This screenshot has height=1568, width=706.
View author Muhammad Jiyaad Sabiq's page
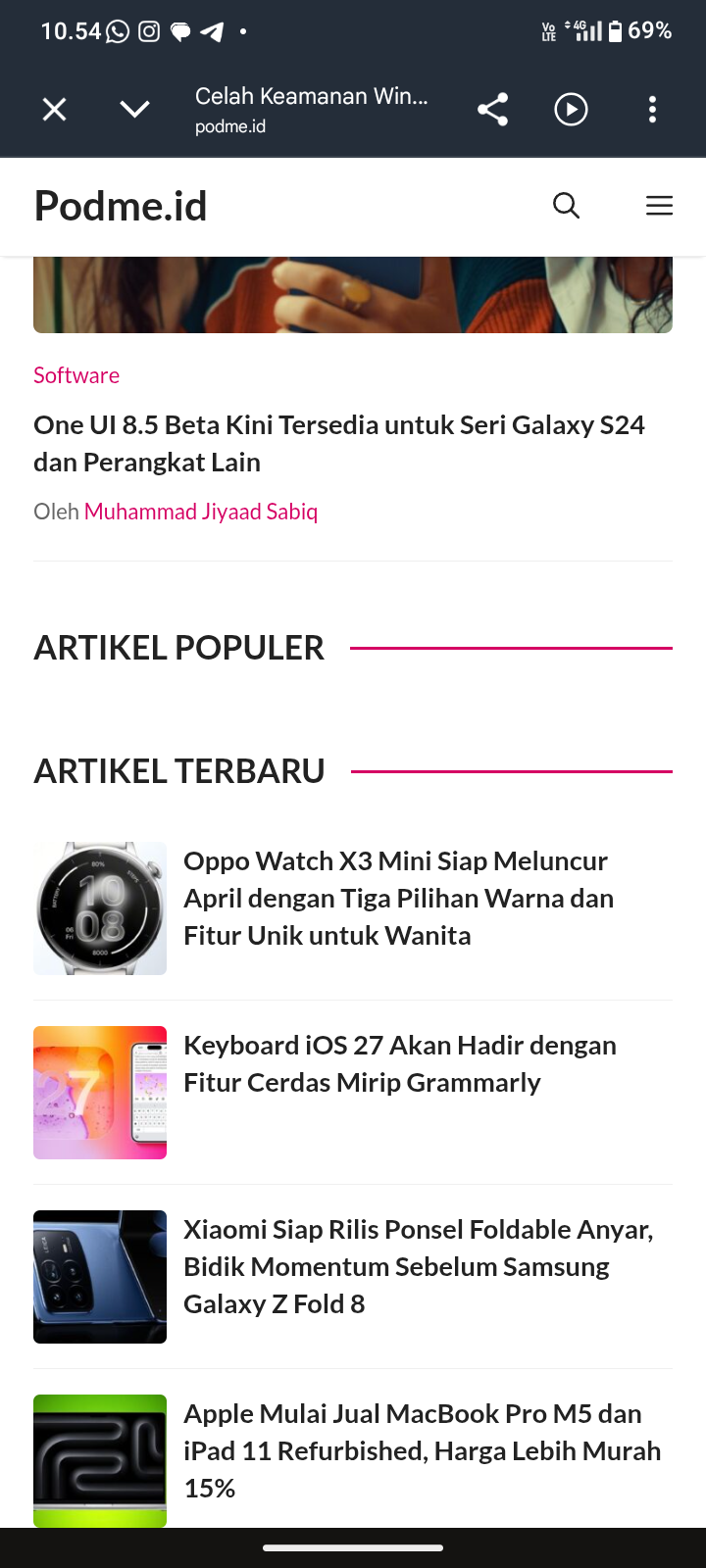tap(201, 512)
